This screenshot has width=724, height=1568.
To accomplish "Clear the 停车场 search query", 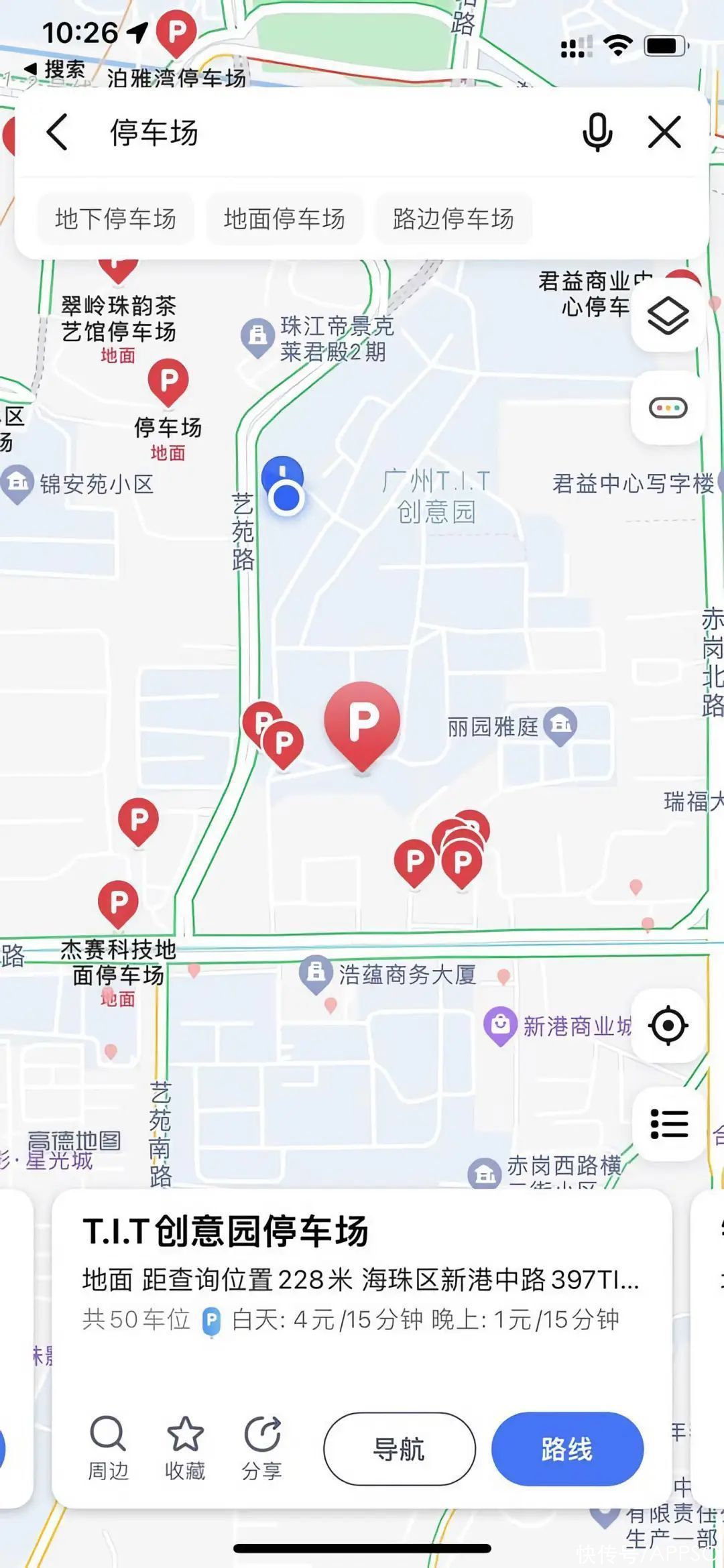I will (664, 132).
